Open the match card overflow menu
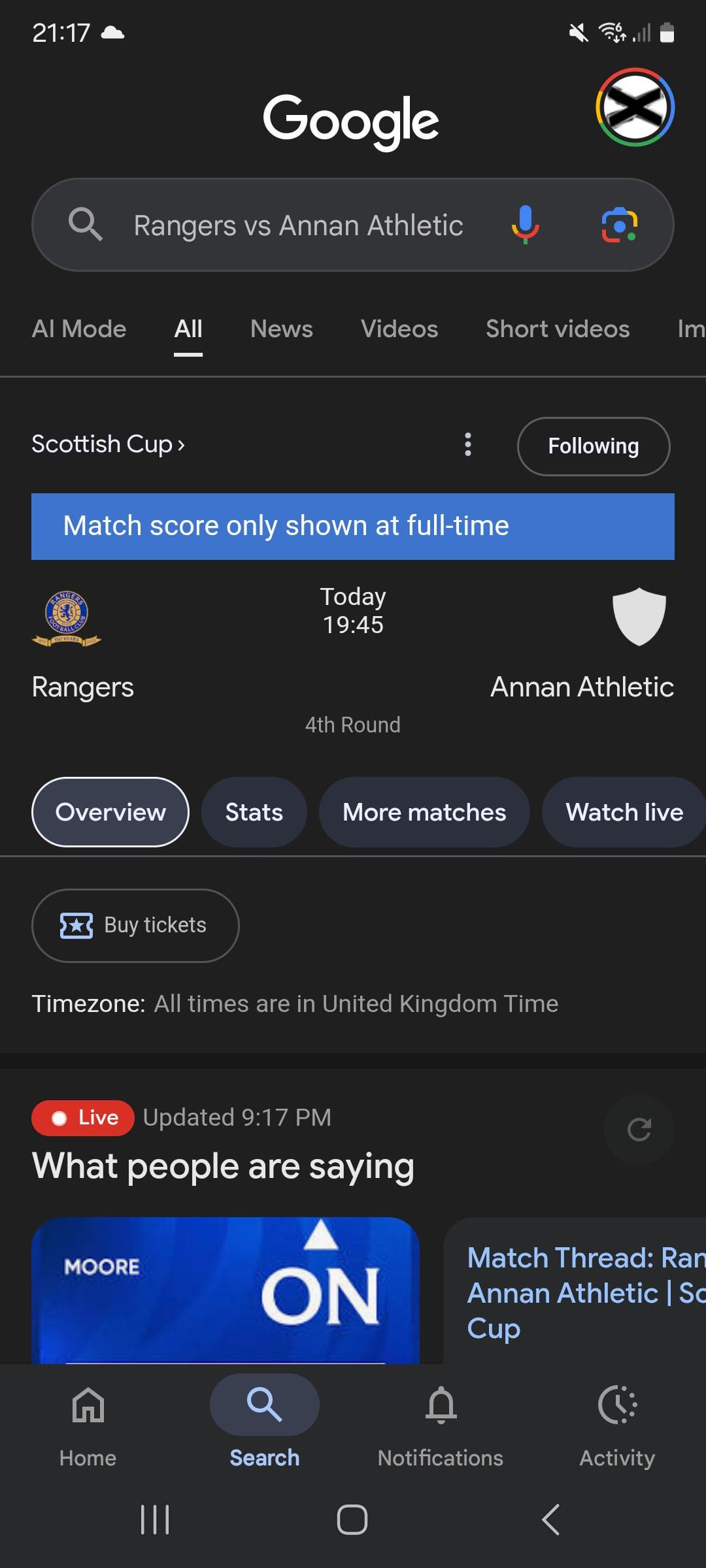Viewport: 706px width, 1568px height. coord(467,444)
